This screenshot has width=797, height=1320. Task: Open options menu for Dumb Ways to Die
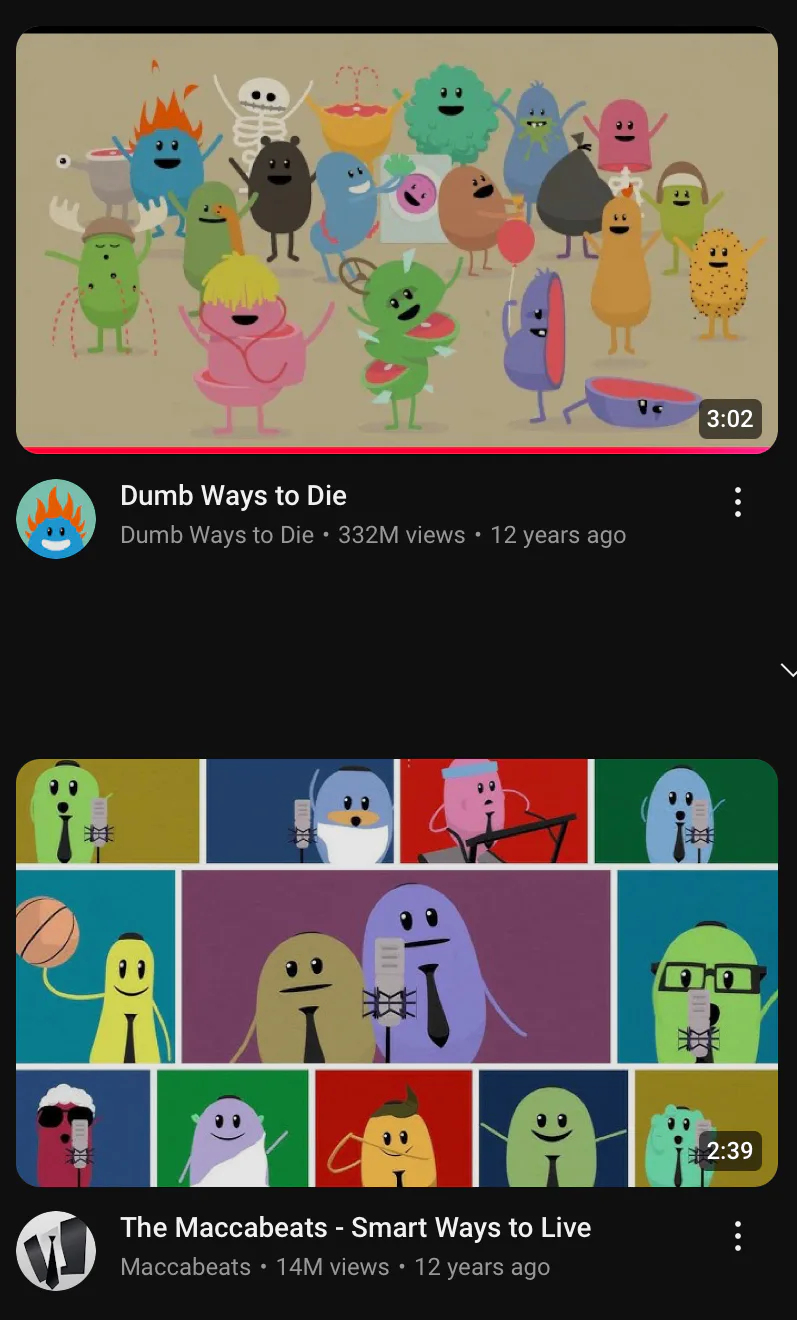[x=738, y=502]
